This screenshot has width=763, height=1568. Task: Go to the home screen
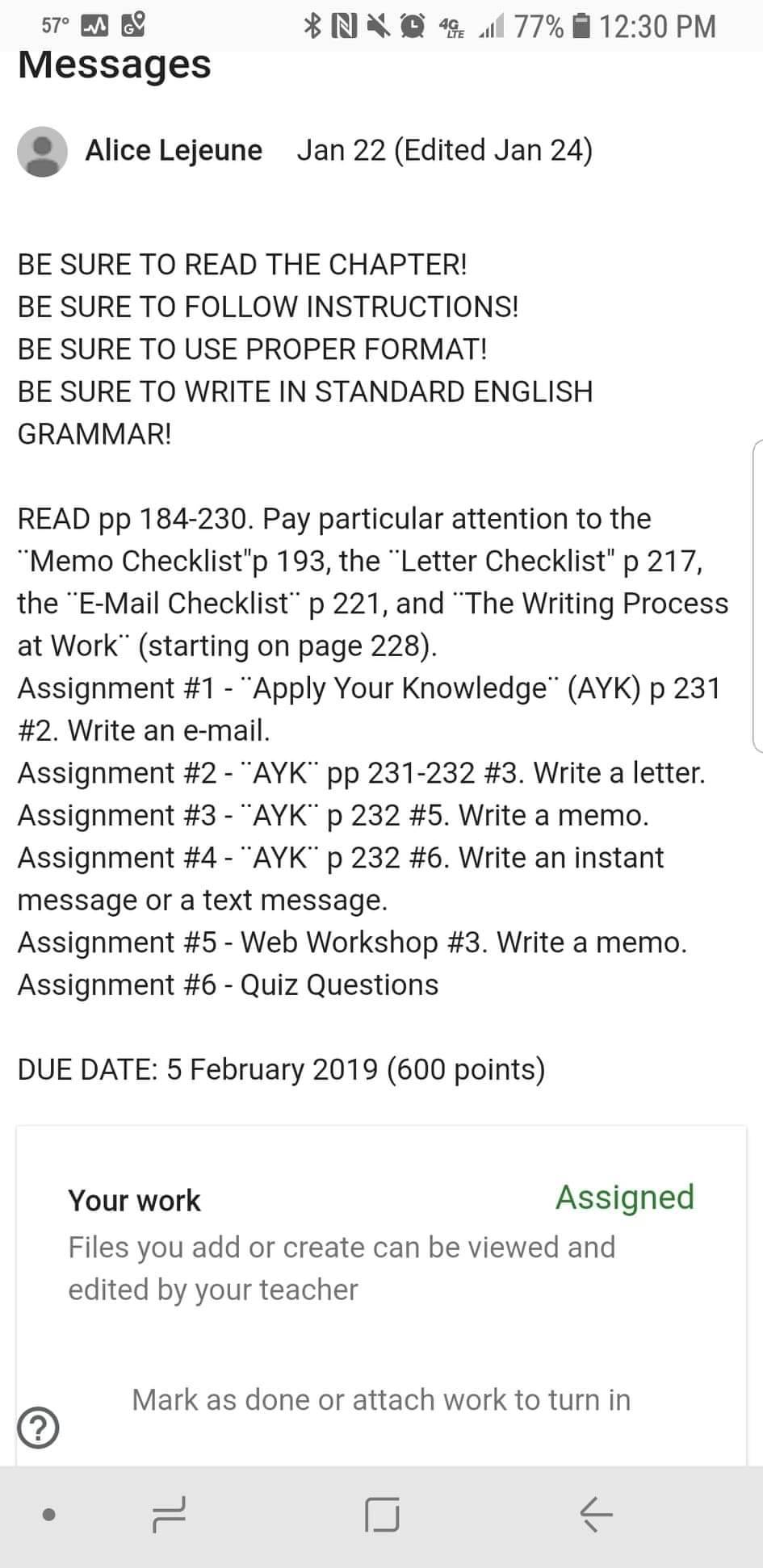(x=382, y=1514)
